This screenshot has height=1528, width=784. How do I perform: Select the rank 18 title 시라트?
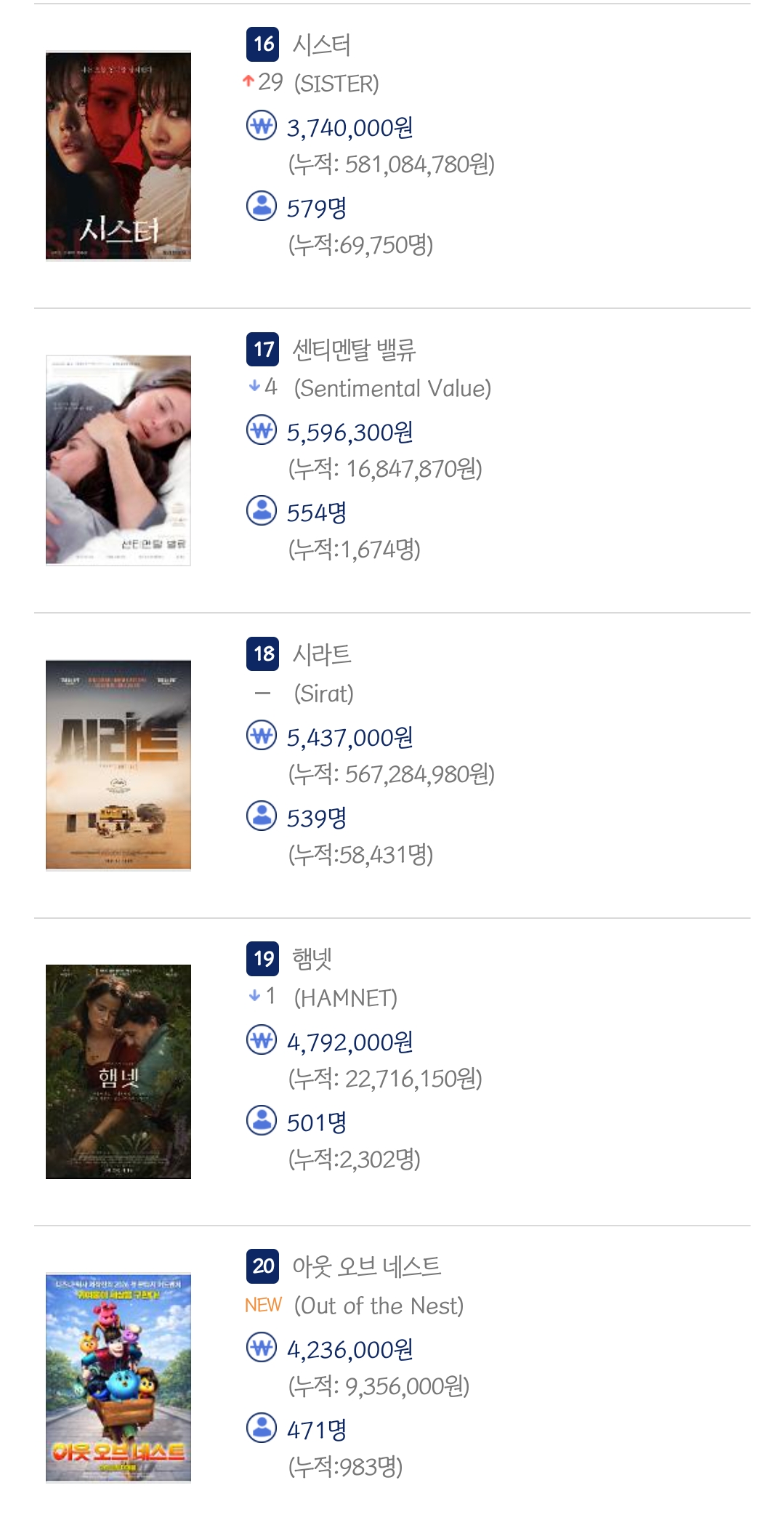(322, 654)
